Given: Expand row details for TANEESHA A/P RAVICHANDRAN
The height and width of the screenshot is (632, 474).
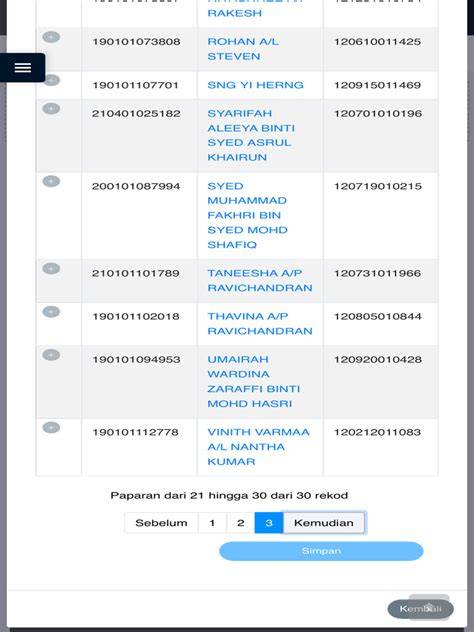Looking at the screenshot, I should click(51, 268).
